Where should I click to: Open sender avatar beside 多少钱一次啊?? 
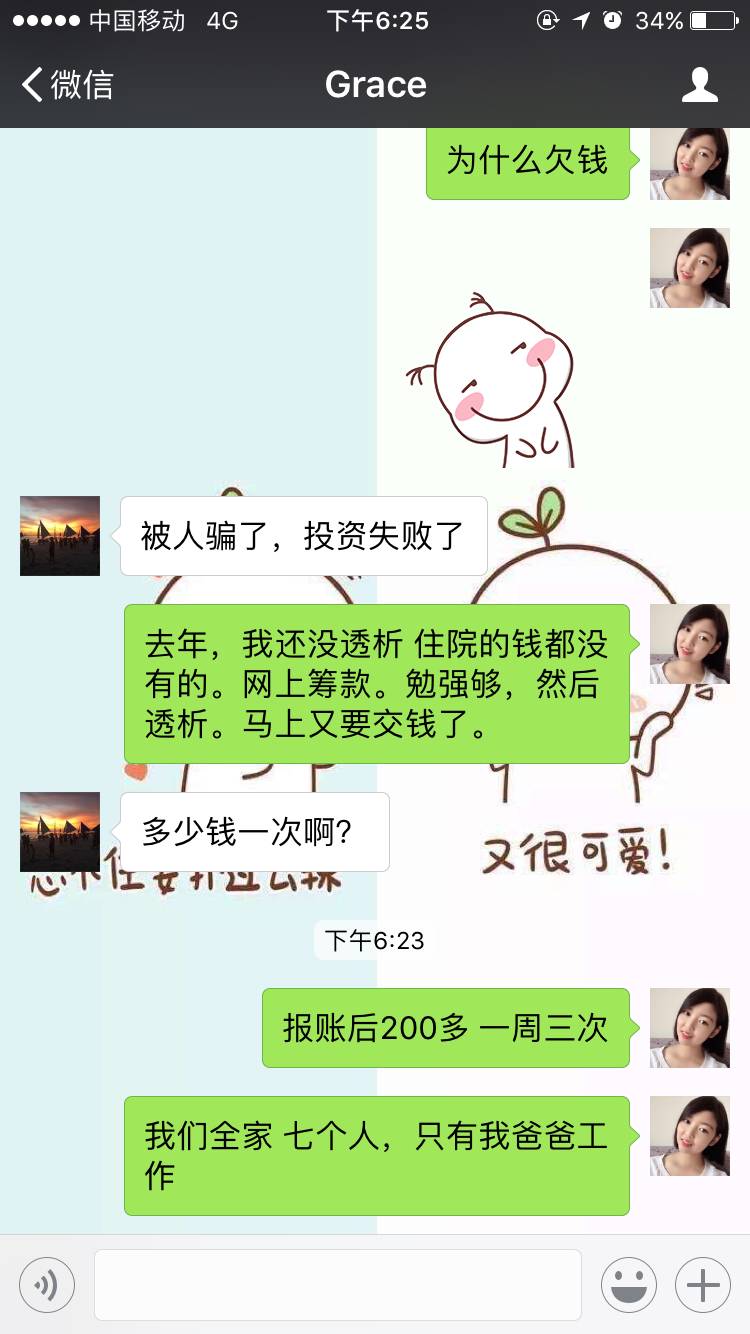pos(60,832)
